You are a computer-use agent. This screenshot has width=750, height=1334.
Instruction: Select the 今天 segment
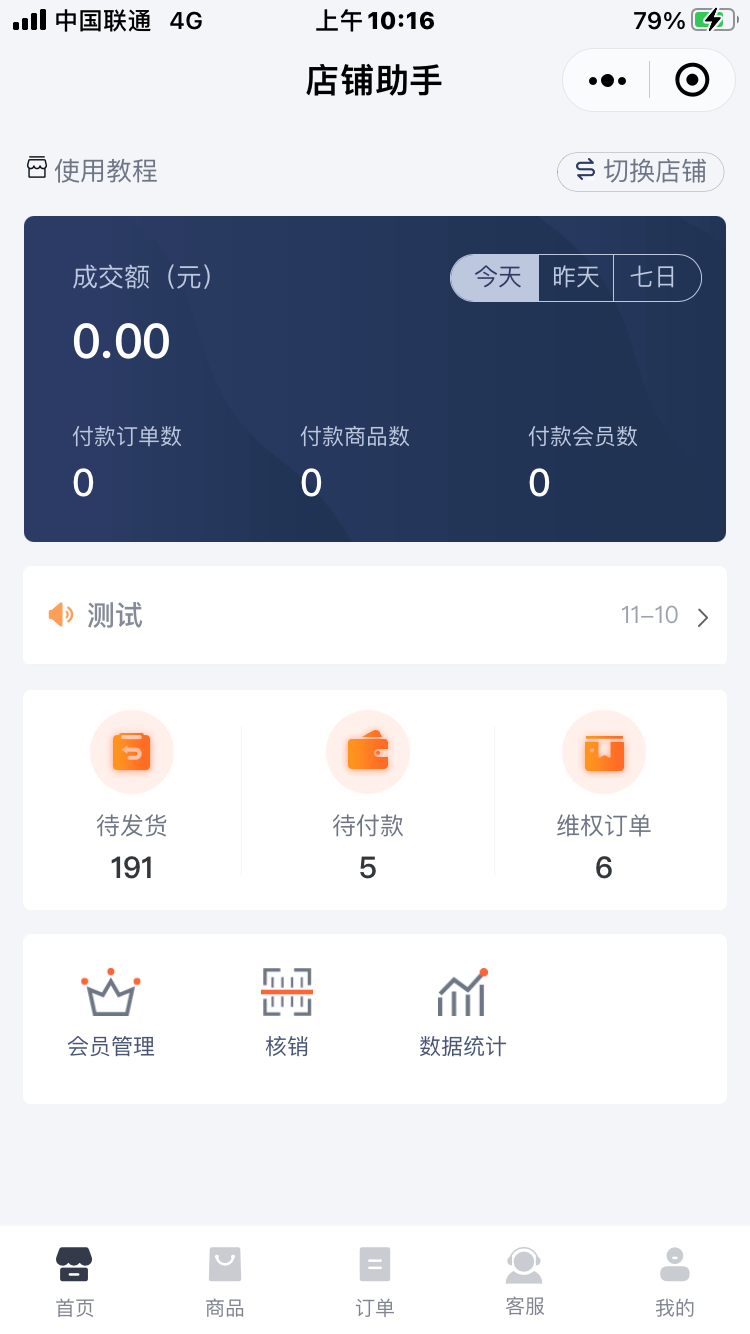[496, 277]
